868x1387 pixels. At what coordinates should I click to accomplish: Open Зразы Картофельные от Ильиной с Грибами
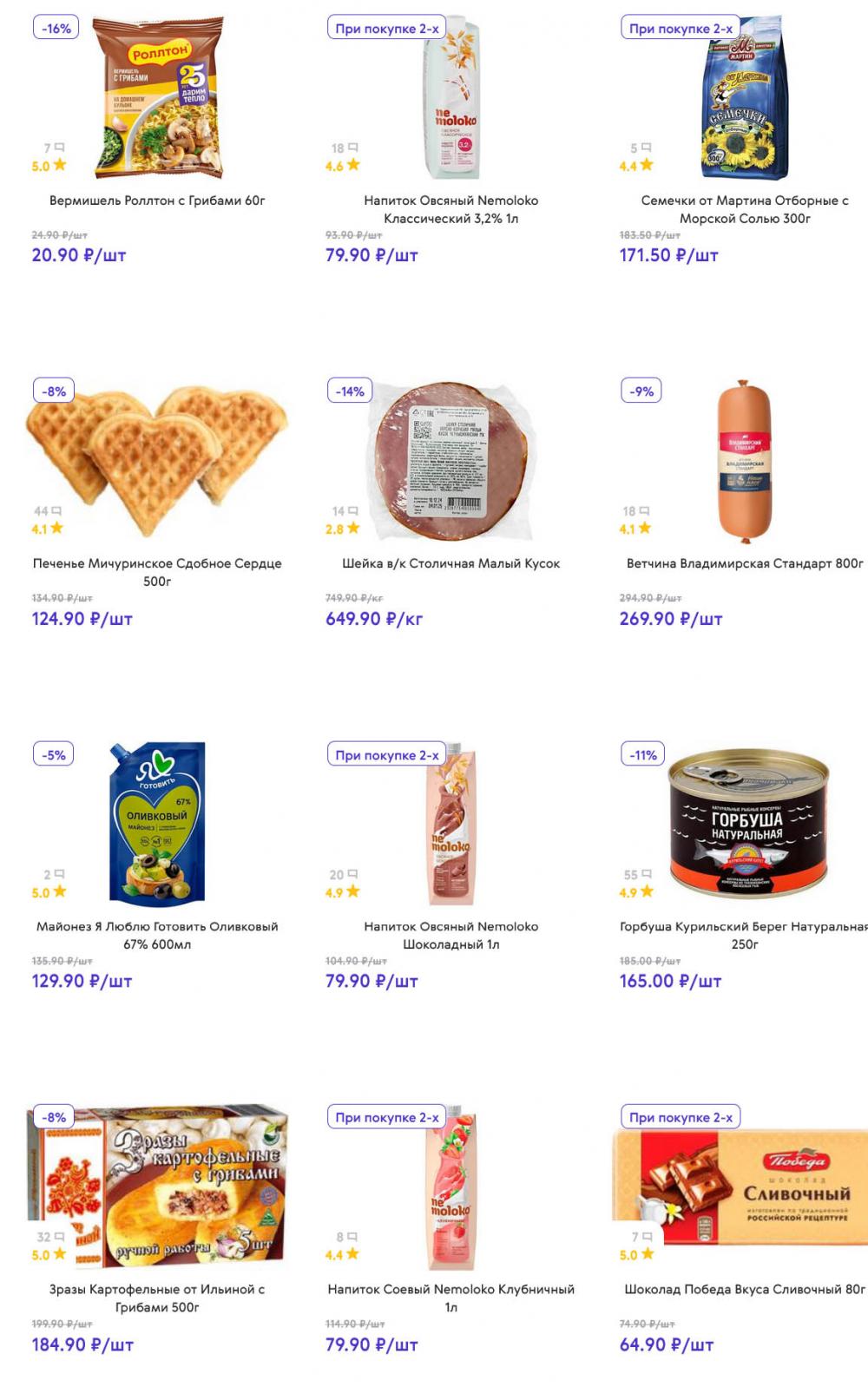[157, 1298]
